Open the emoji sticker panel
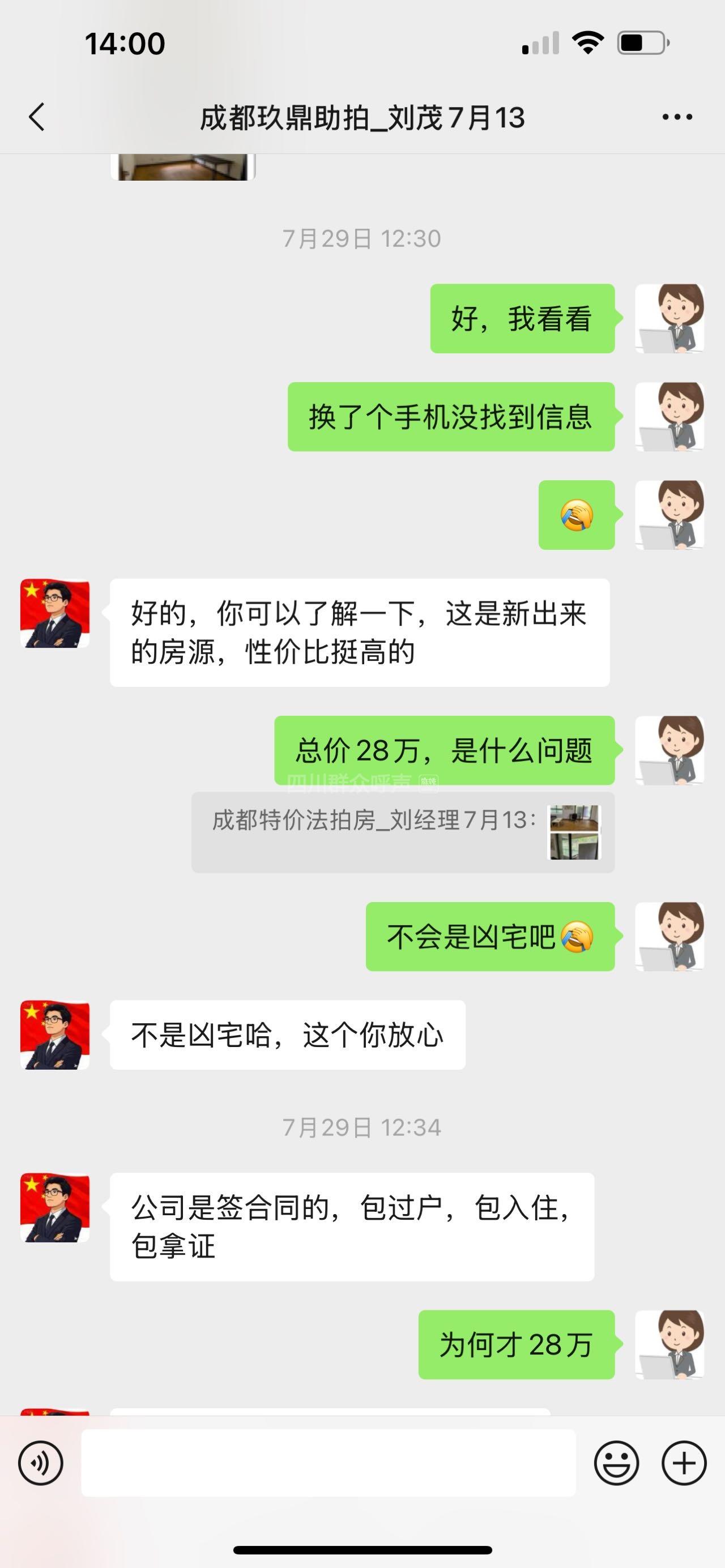Image resolution: width=725 pixels, height=1568 pixels. click(616, 1463)
